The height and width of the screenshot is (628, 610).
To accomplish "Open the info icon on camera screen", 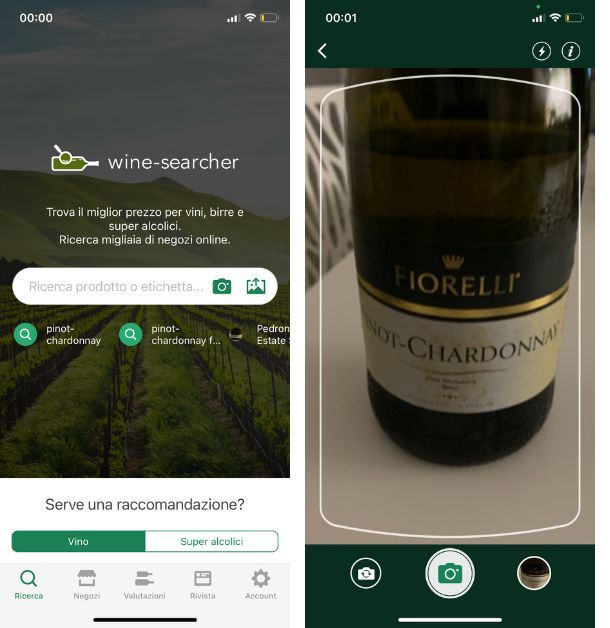I will click(571, 51).
